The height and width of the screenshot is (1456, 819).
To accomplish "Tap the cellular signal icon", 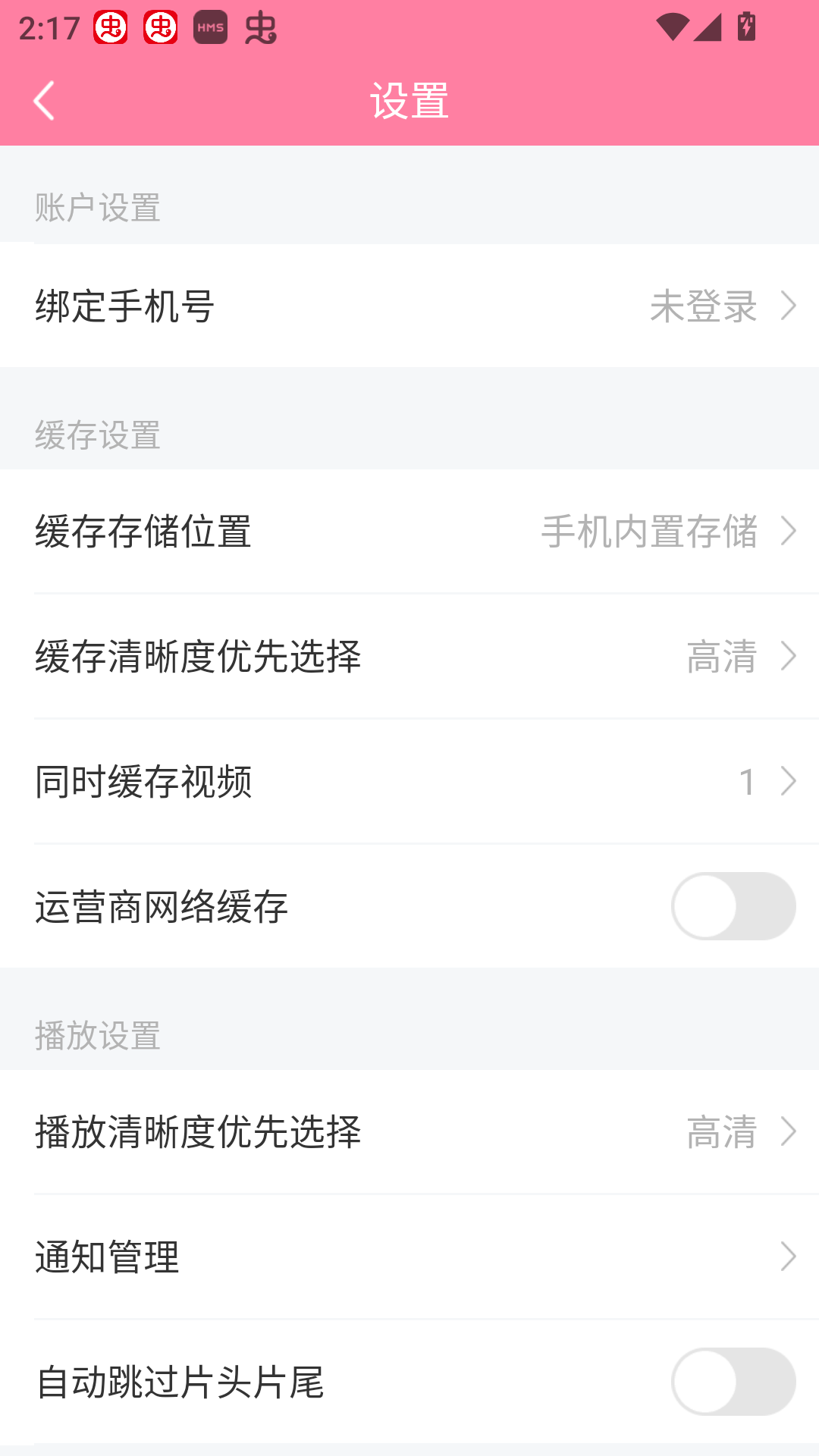I will 706,27.
